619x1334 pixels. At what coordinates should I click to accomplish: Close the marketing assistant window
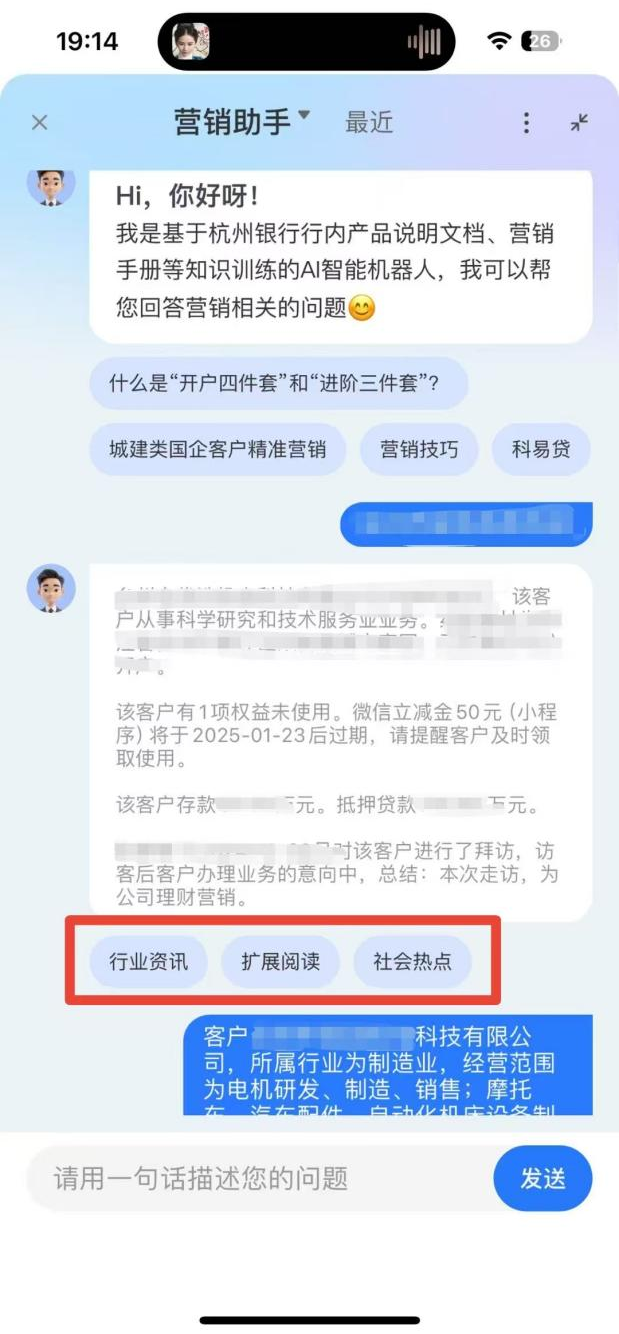(39, 123)
